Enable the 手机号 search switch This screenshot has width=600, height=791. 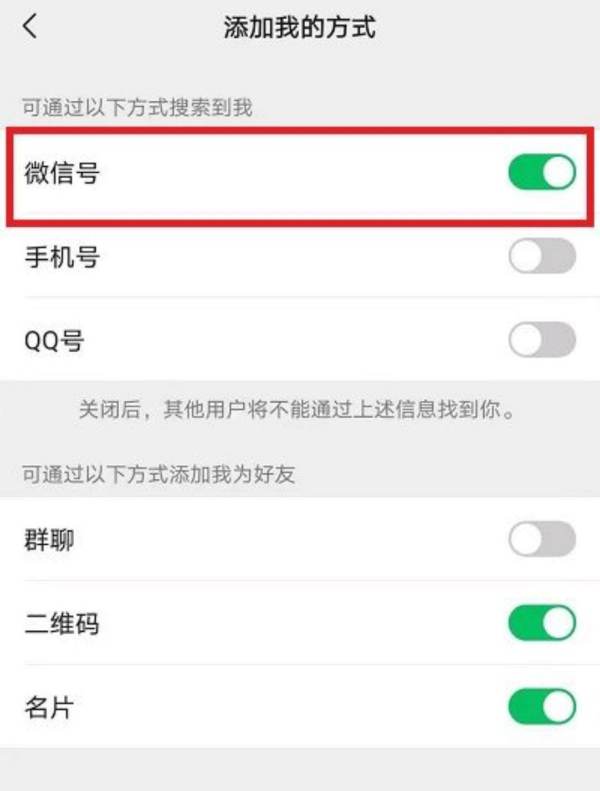click(x=542, y=257)
